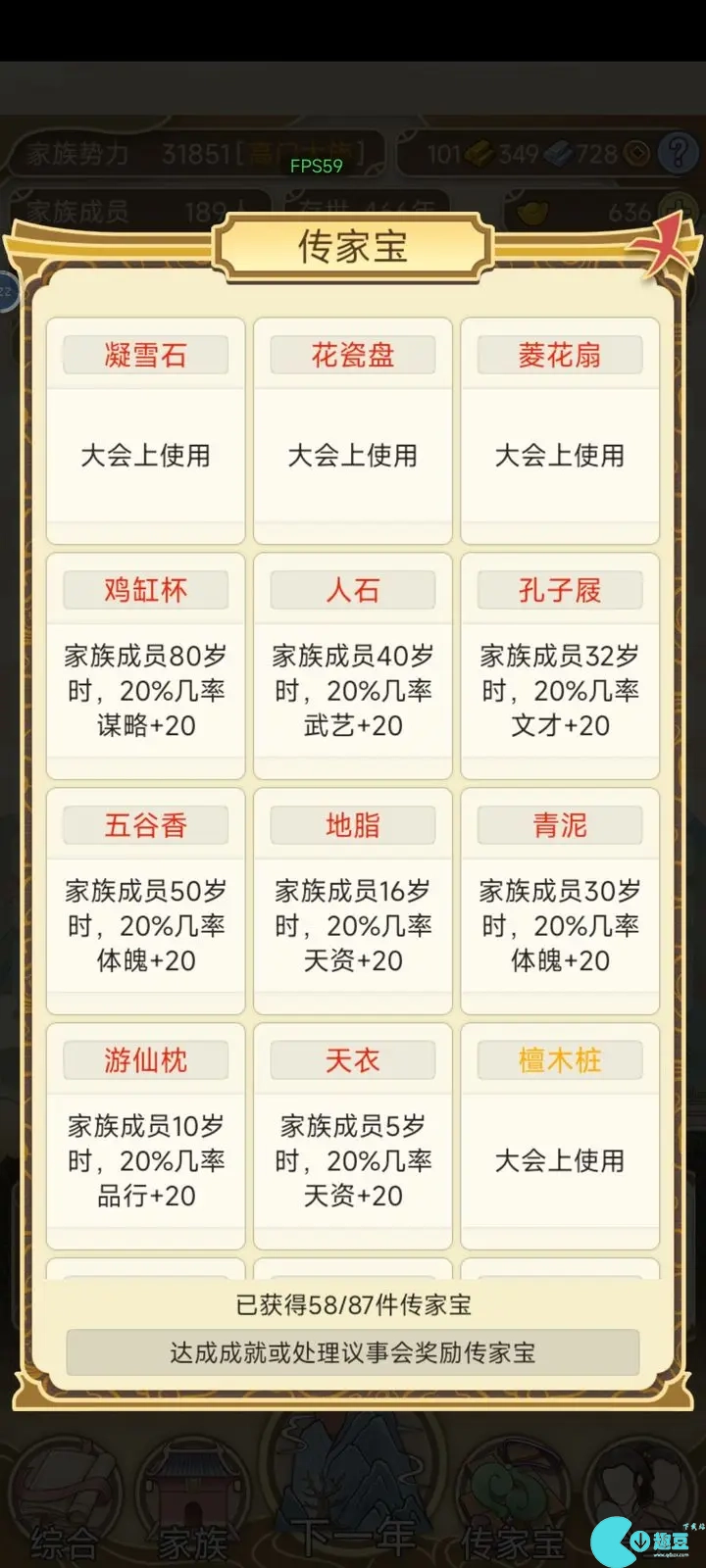The height and width of the screenshot is (1568, 706).
Task: Choose the 人石 heirloom card
Action: [x=353, y=665]
